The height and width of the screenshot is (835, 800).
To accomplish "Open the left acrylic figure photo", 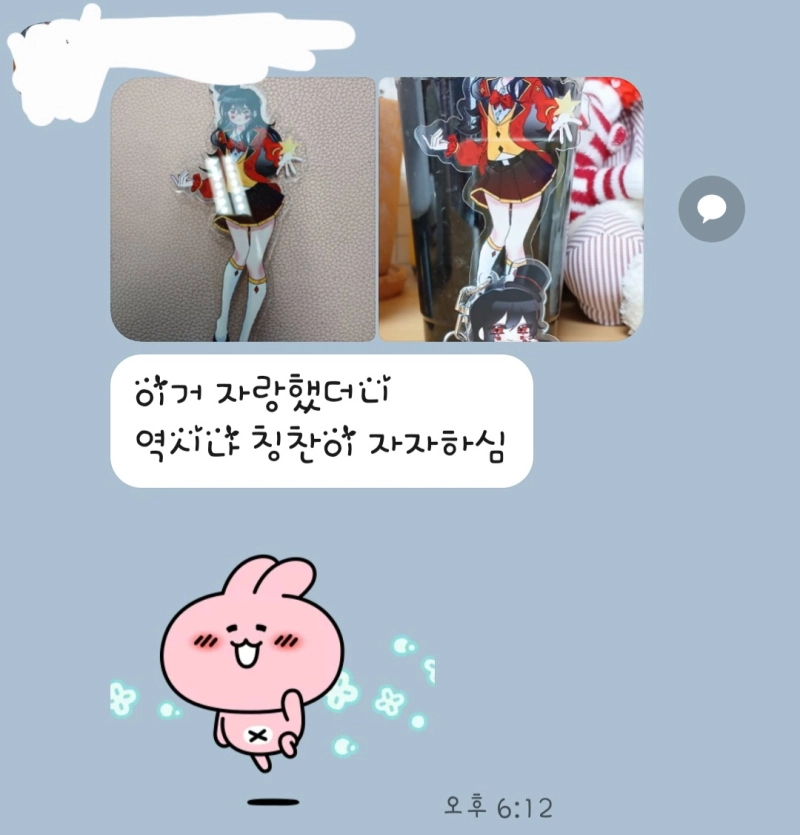I will [x=242, y=210].
